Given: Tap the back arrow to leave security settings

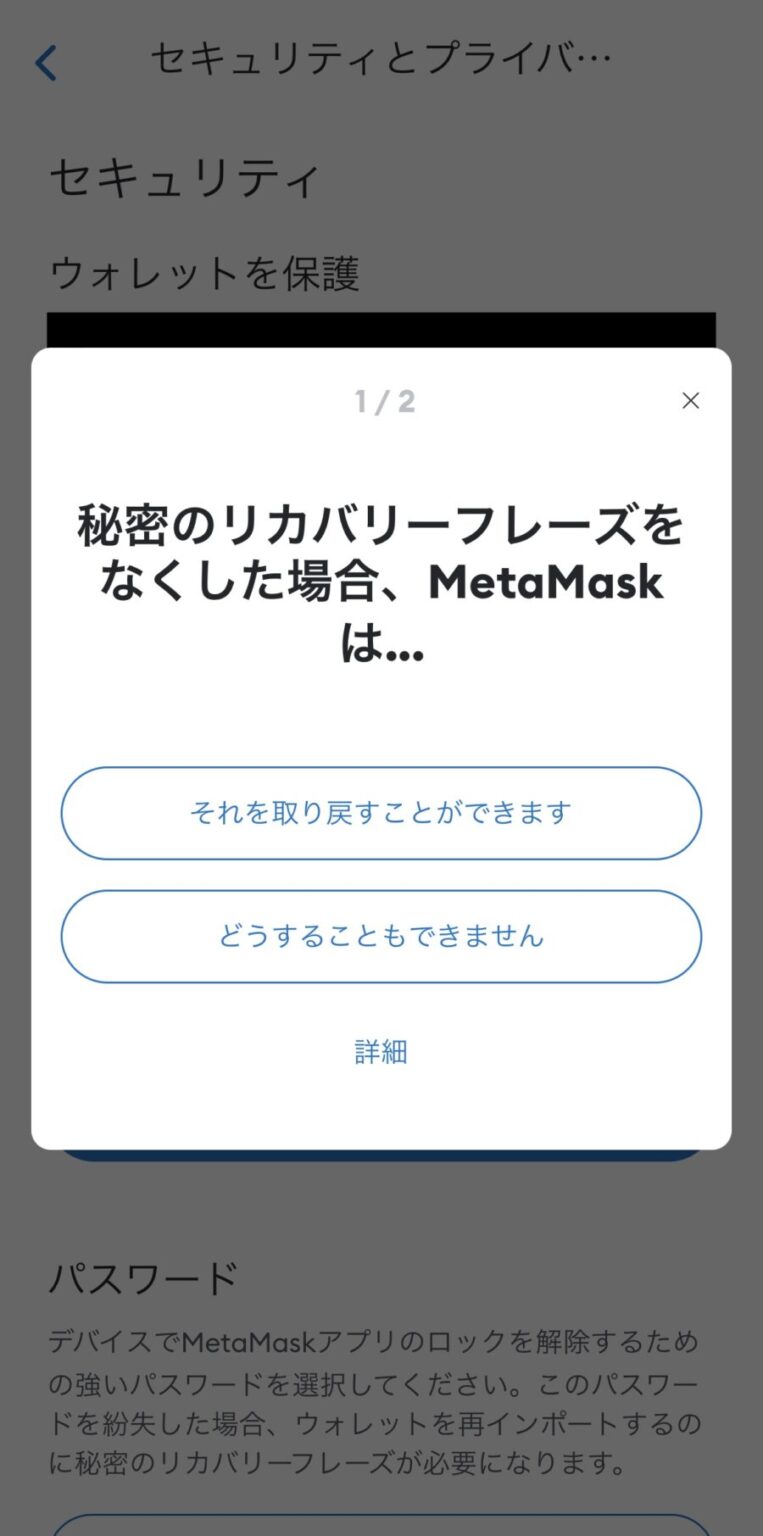Looking at the screenshot, I should (43, 61).
